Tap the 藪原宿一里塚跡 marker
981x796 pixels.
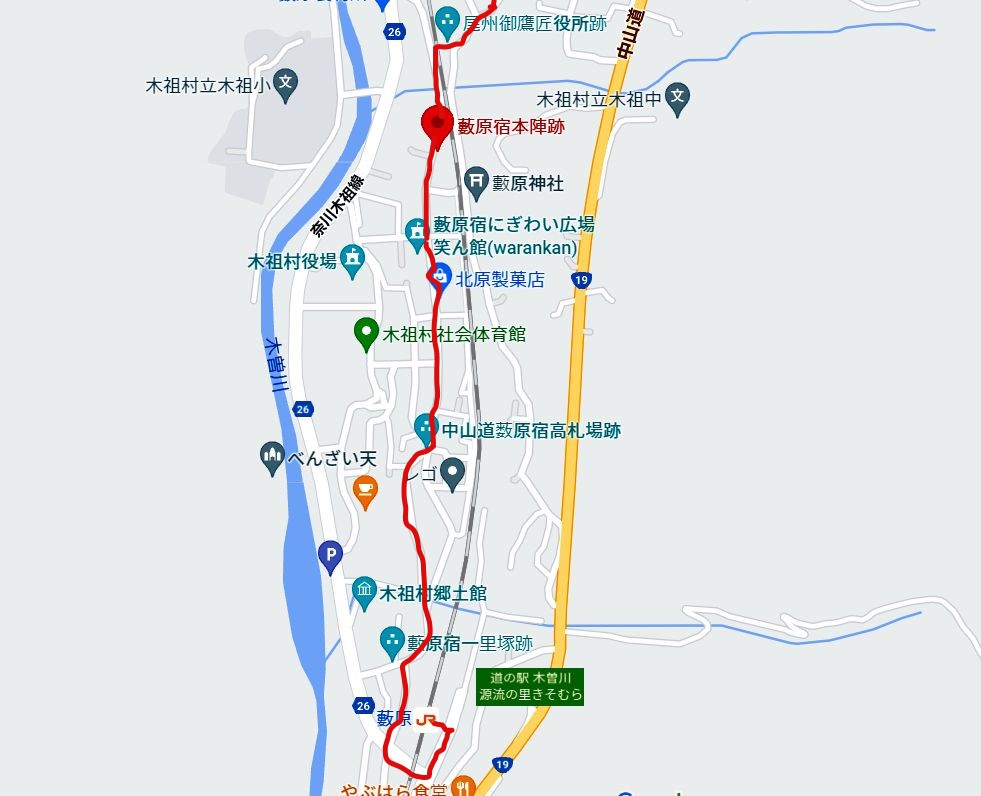pyautogui.click(x=392, y=642)
